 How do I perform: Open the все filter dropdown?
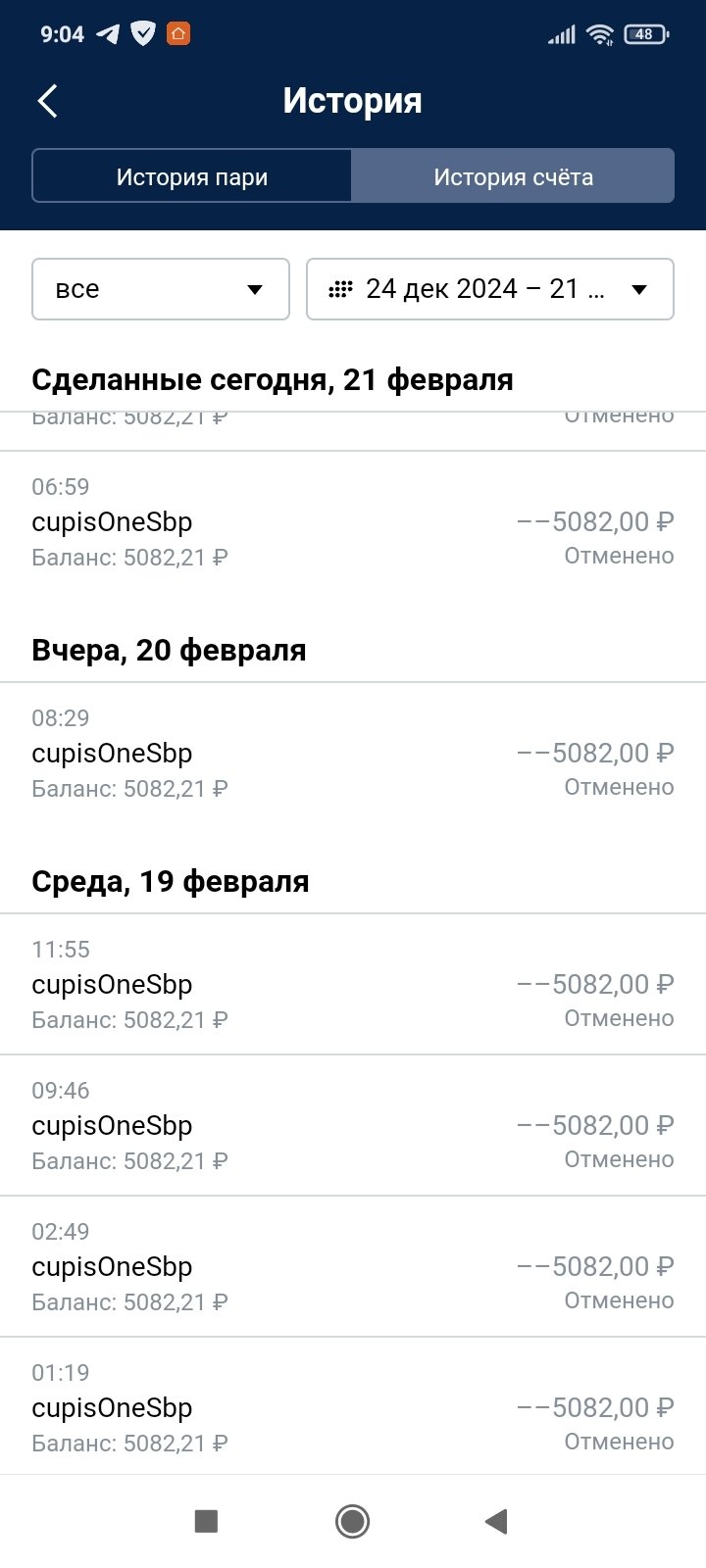[x=161, y=289]
